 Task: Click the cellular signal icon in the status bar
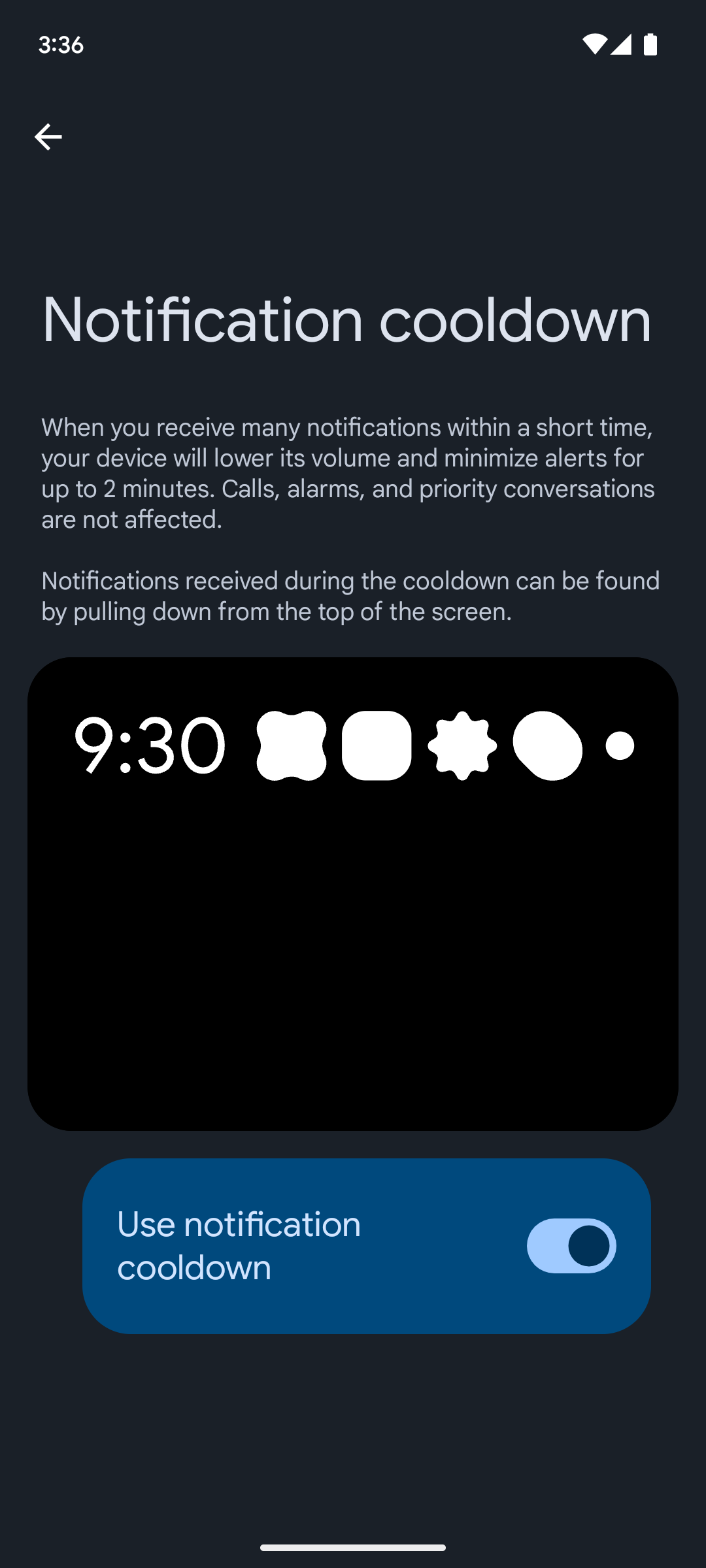click(x=622, y=44)
